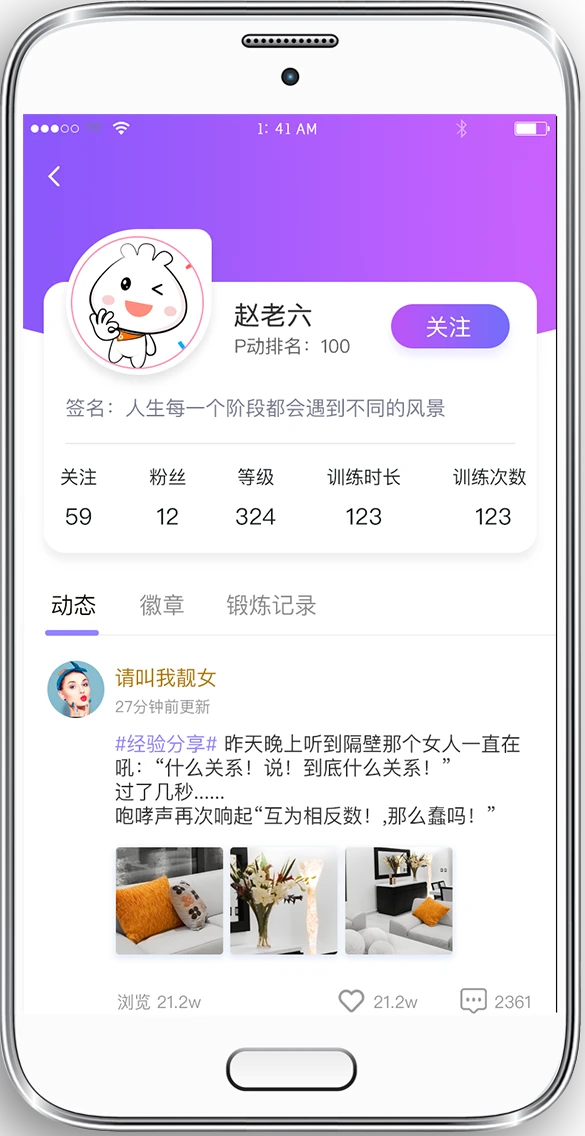Go back with the top-left arrow
585x1136 pixels.
(x=54, y=176)
